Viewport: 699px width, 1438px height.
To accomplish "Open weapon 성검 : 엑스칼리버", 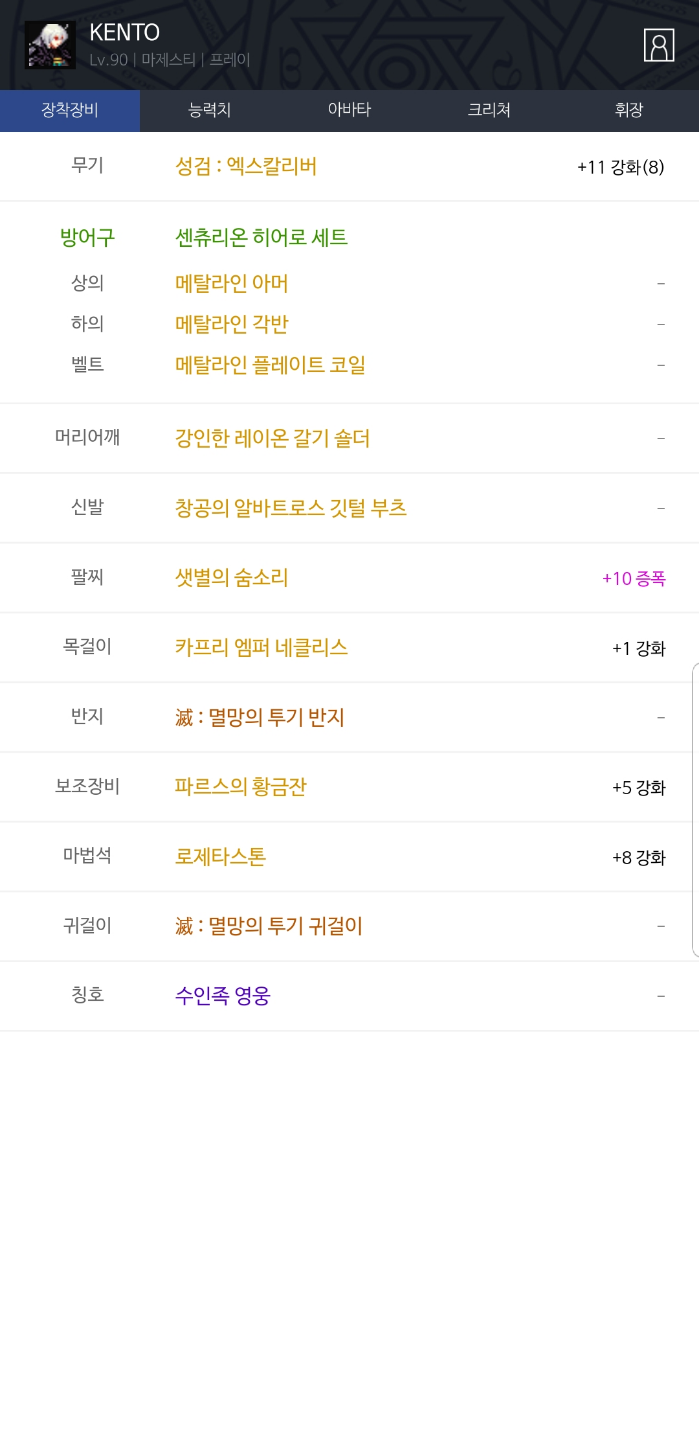I will (246, 167).
